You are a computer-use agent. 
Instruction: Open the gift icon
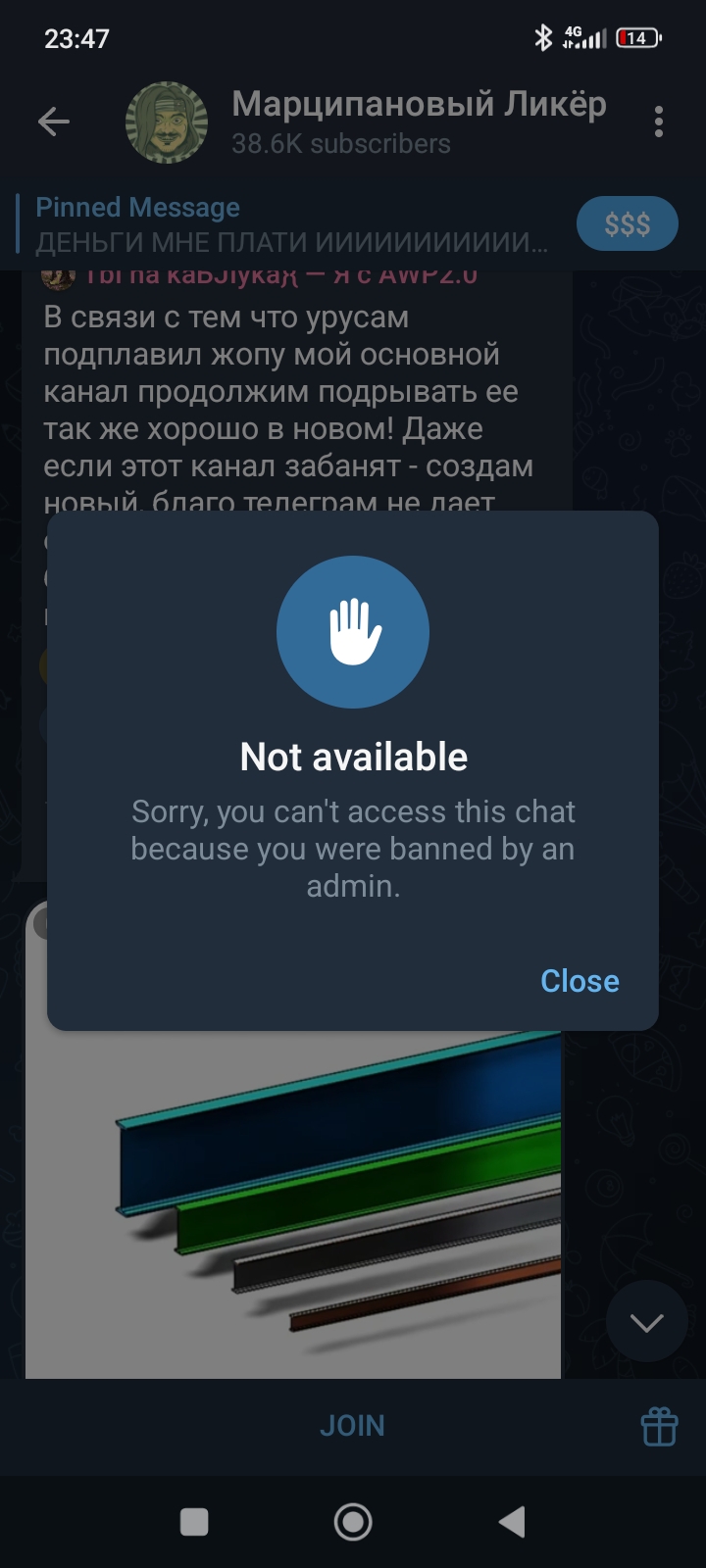[x=659, y=1427]
